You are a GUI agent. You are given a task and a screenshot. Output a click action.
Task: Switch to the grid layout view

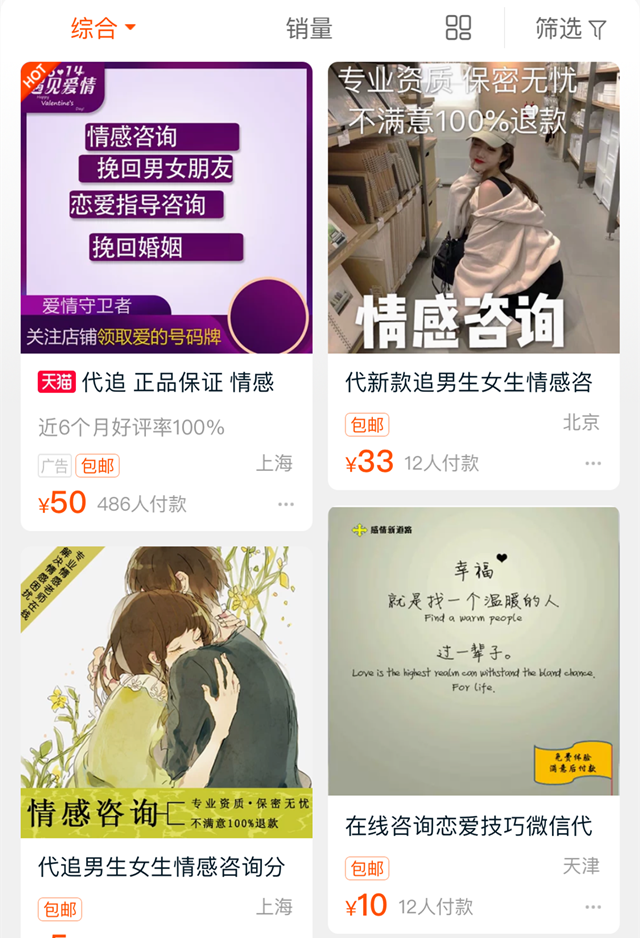(458, 28)
